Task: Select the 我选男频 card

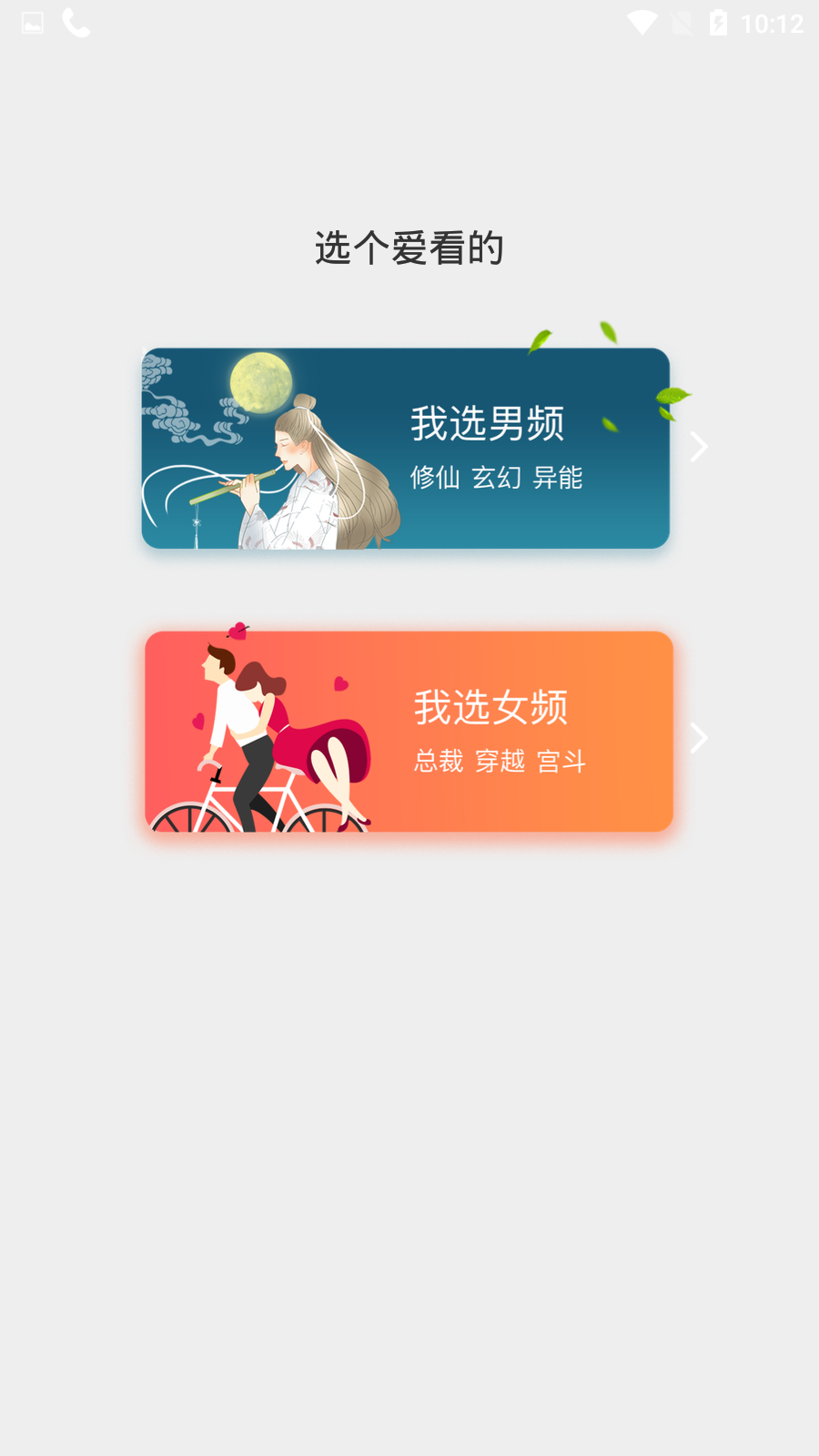Action: [x=406, y=448]
